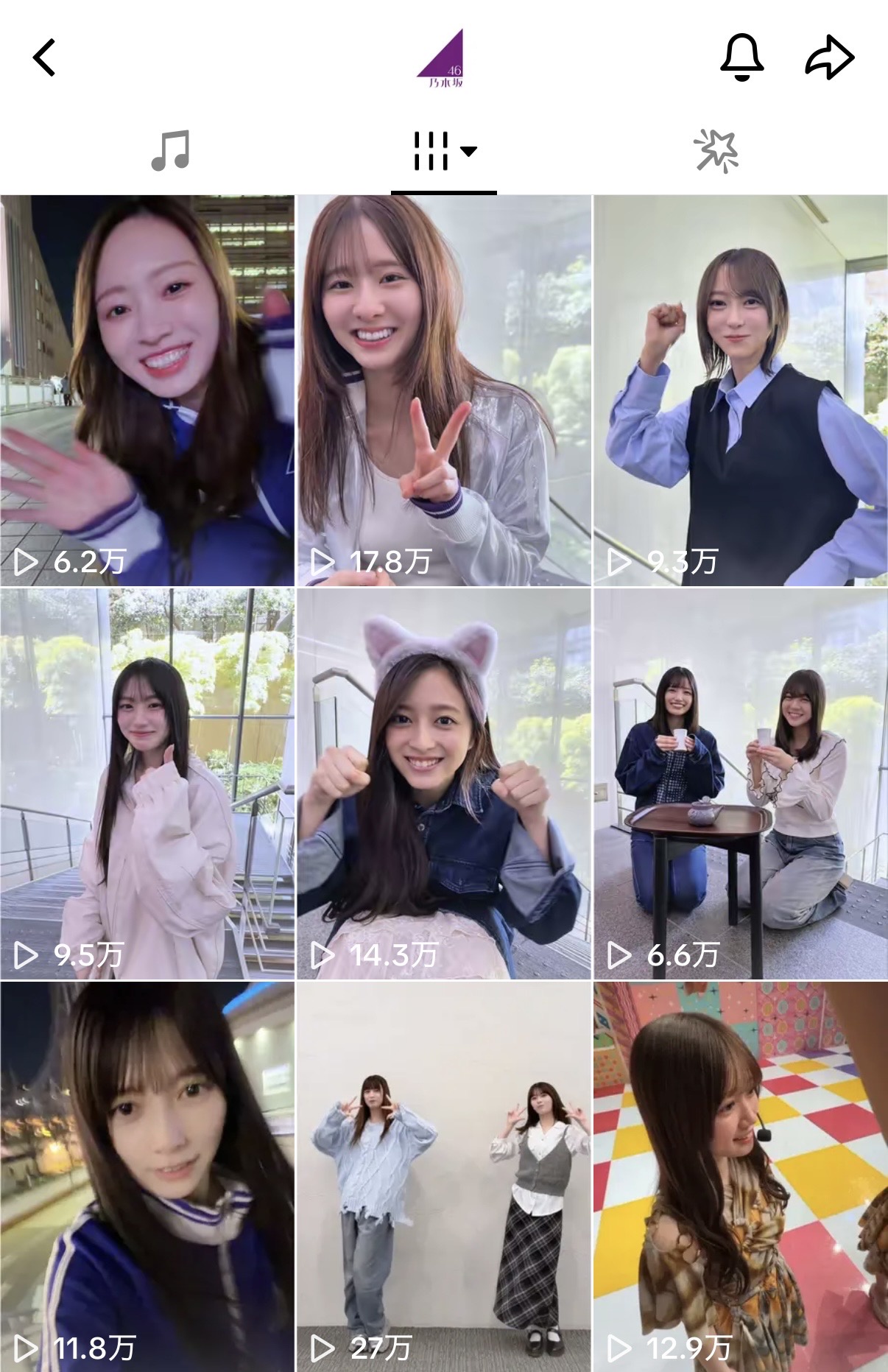Open the video with 12.9万 views

pyautogui.click(x=740, y=1176)
